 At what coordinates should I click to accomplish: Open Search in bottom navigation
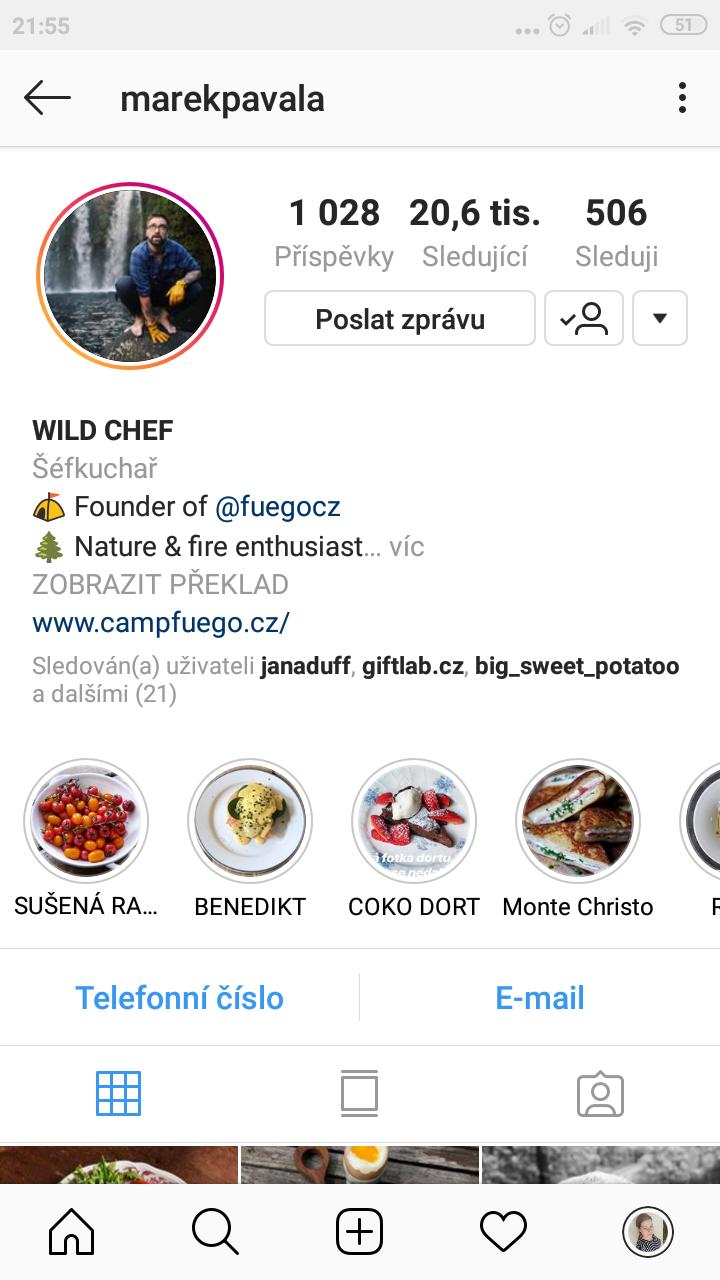pos(215,1232)
